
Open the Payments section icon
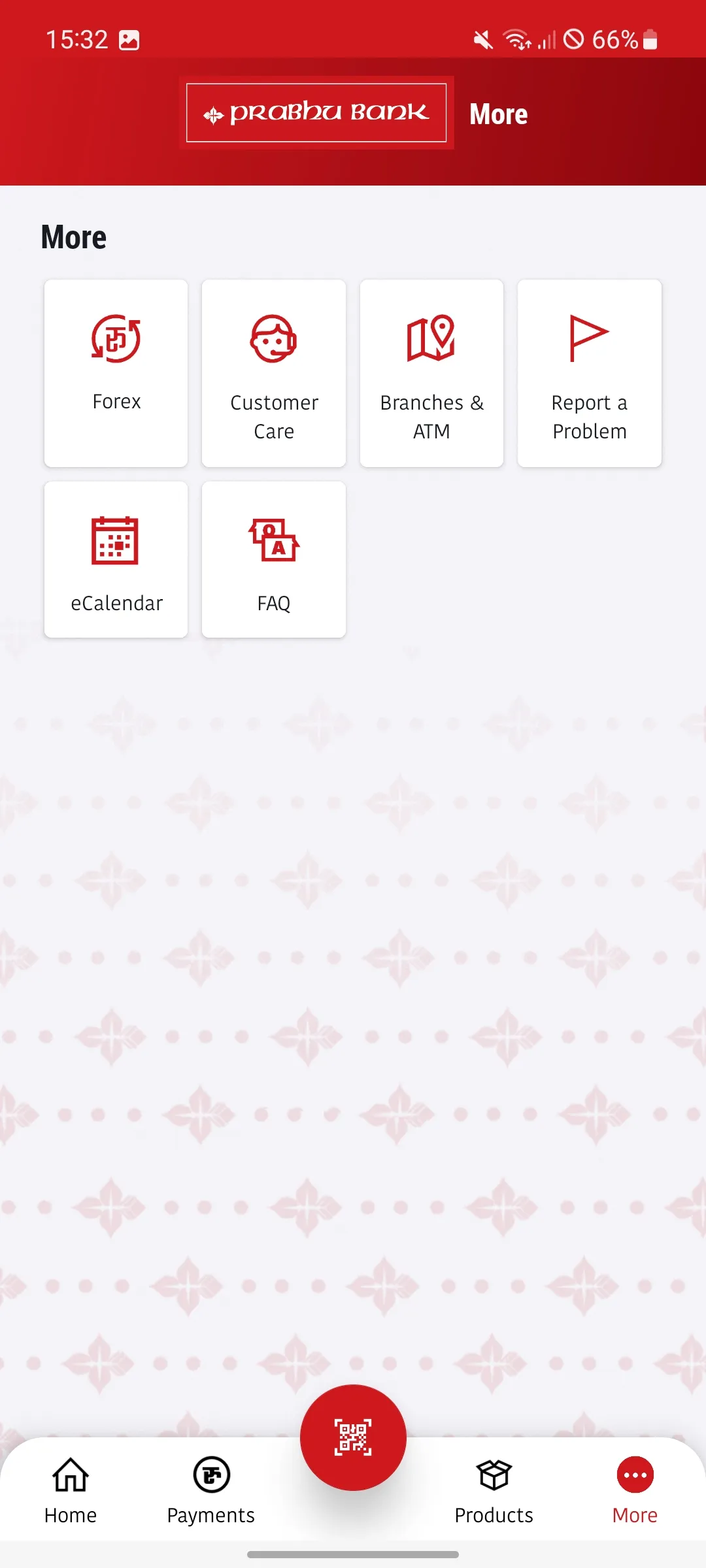point(210,1475)
